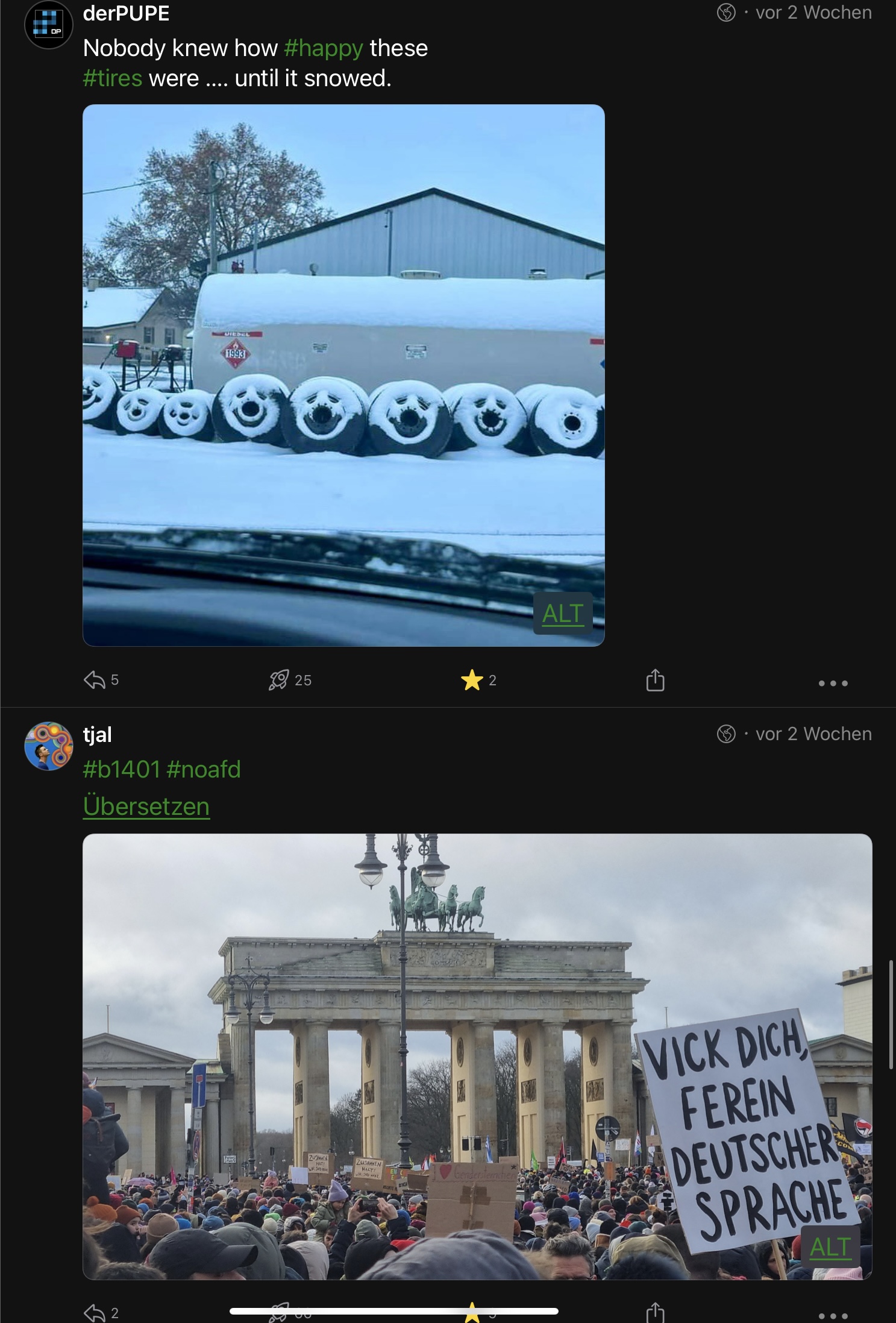This screenshot has width=896, height=1323.
Task: Share derPUPE's post
Action: [655, 680]
